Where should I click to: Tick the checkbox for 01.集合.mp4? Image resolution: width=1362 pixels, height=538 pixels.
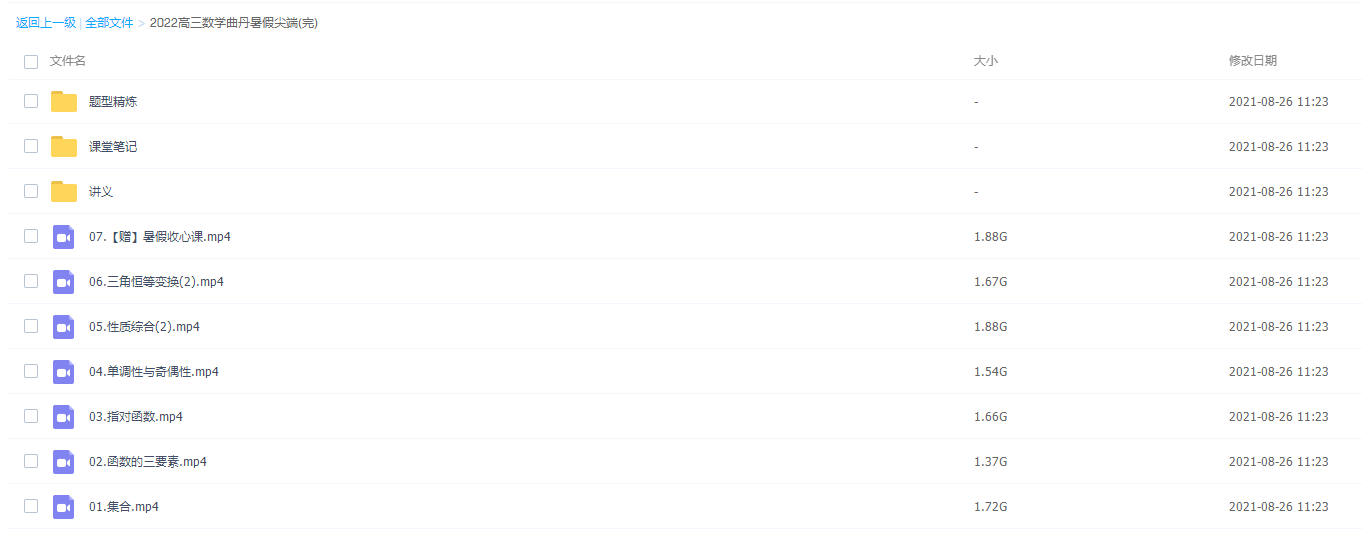31,507
